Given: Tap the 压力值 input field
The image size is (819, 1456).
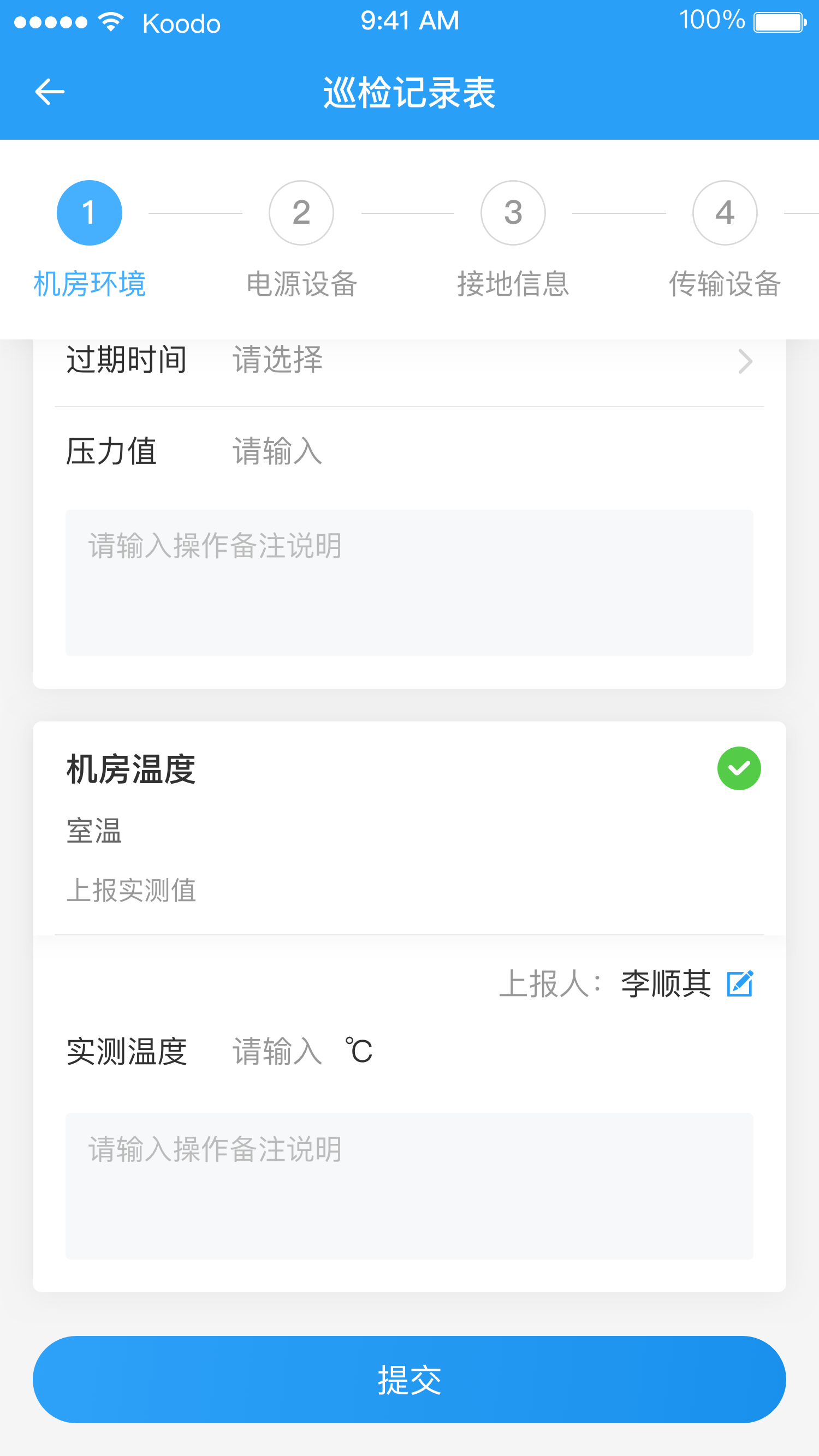Looking at the screenshot, I should click(x=492, y=451).
